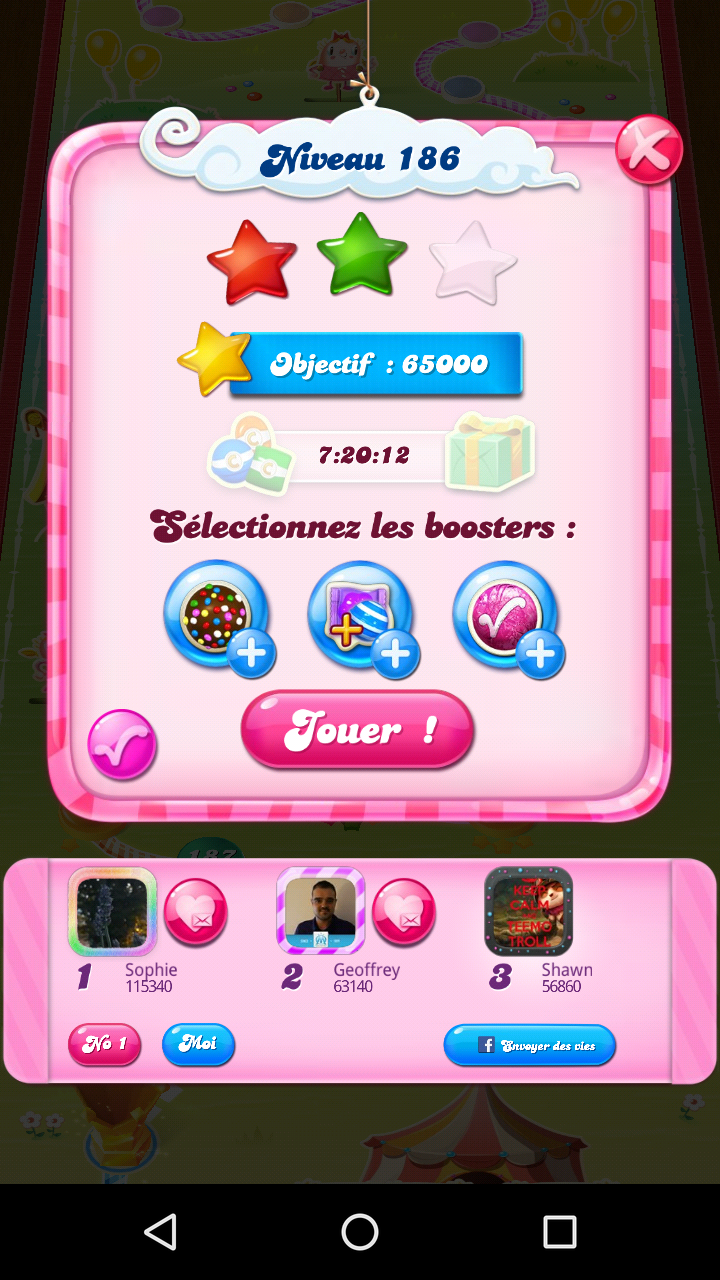
Task: Open Shawn's profile picture
Action: (x=528, y=911)
